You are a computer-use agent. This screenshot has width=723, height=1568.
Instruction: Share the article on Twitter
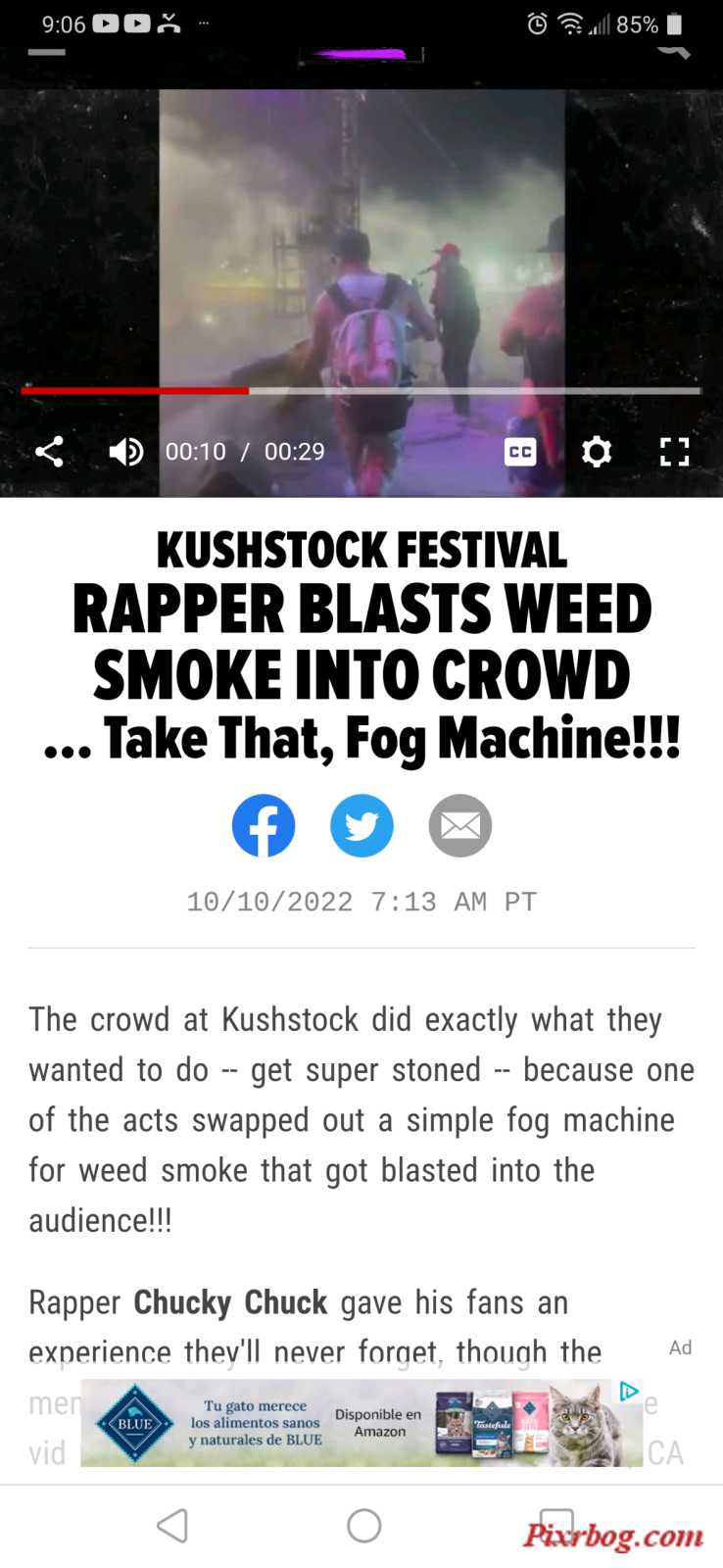click(x=361, y=825)
